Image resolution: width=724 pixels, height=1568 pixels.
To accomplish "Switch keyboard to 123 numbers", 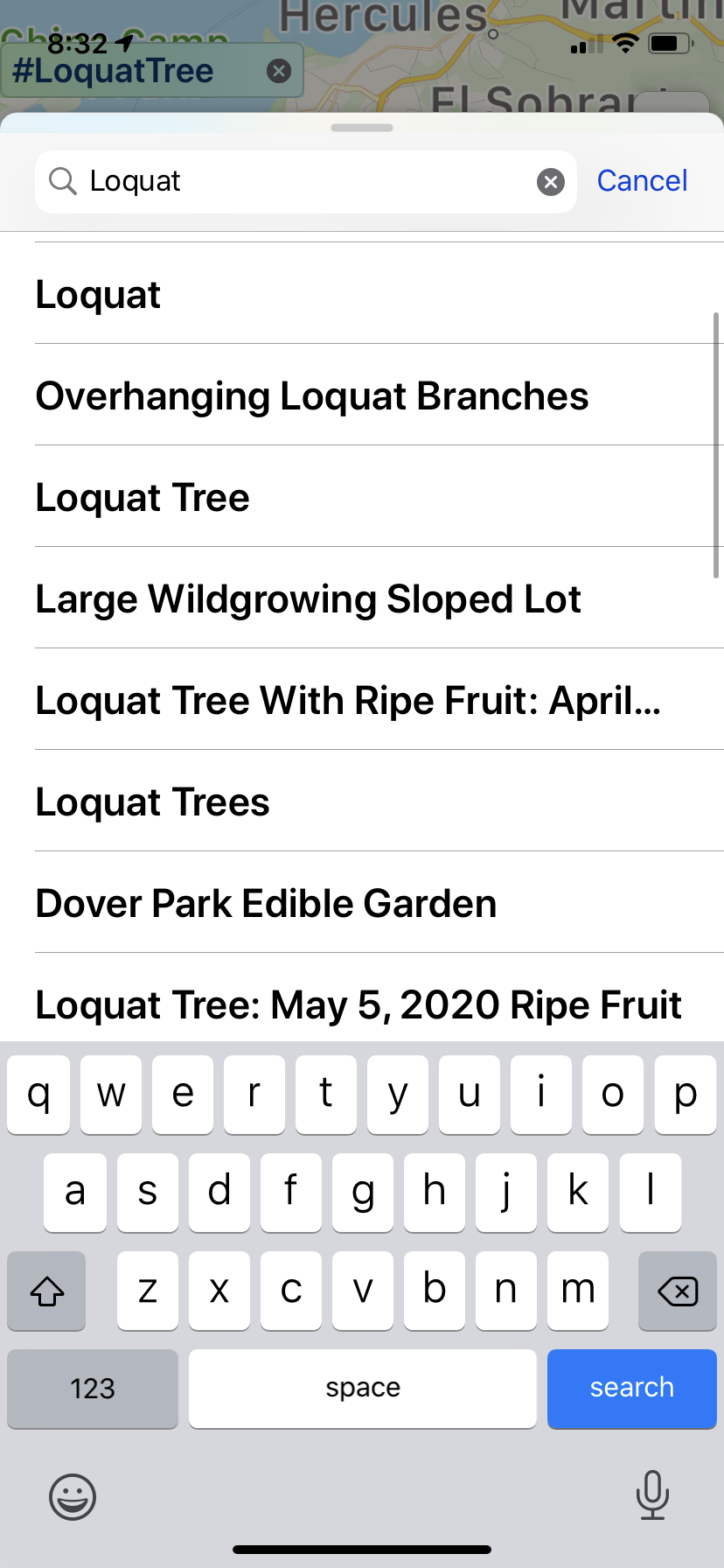I will (93, 1388).
